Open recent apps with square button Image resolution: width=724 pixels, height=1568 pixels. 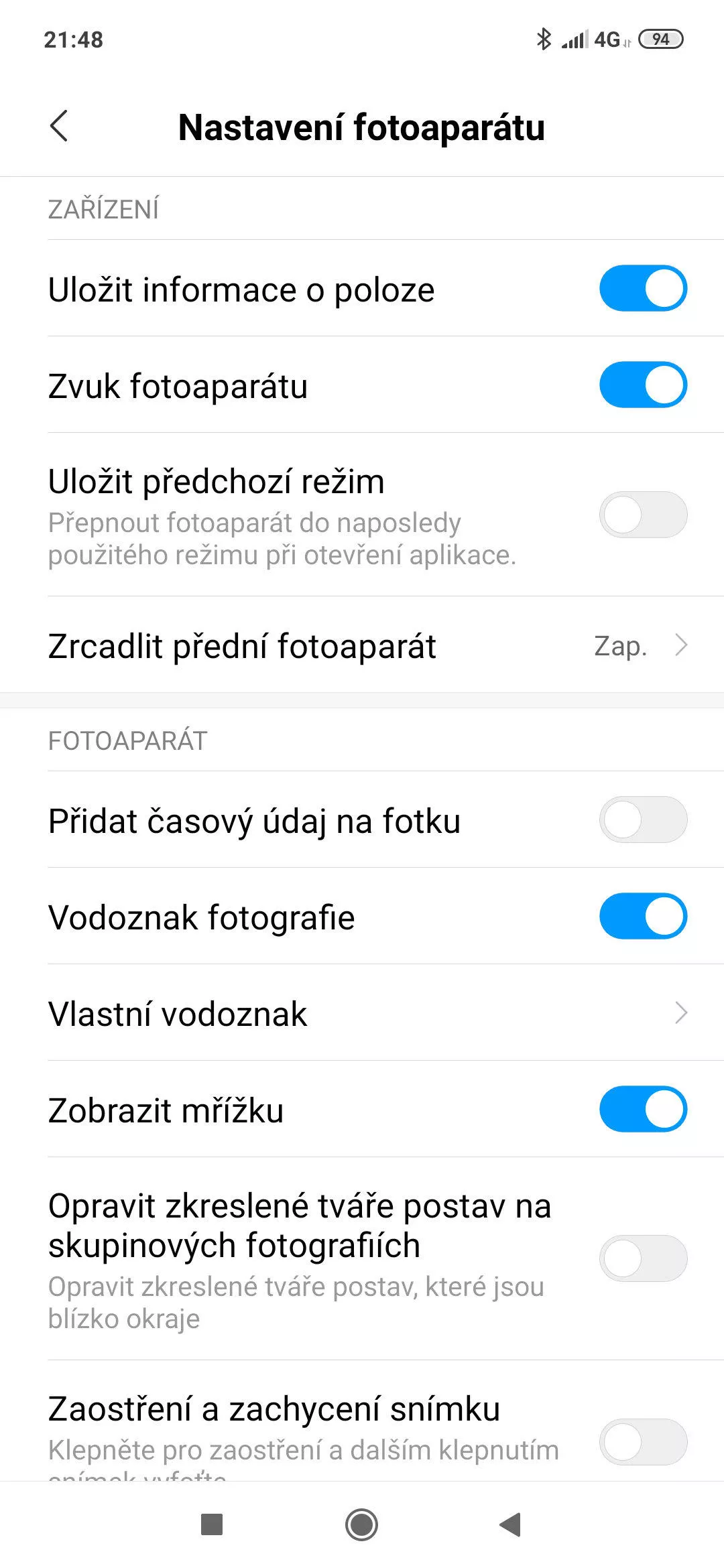pyautogui.click(x=212, y=1524)
